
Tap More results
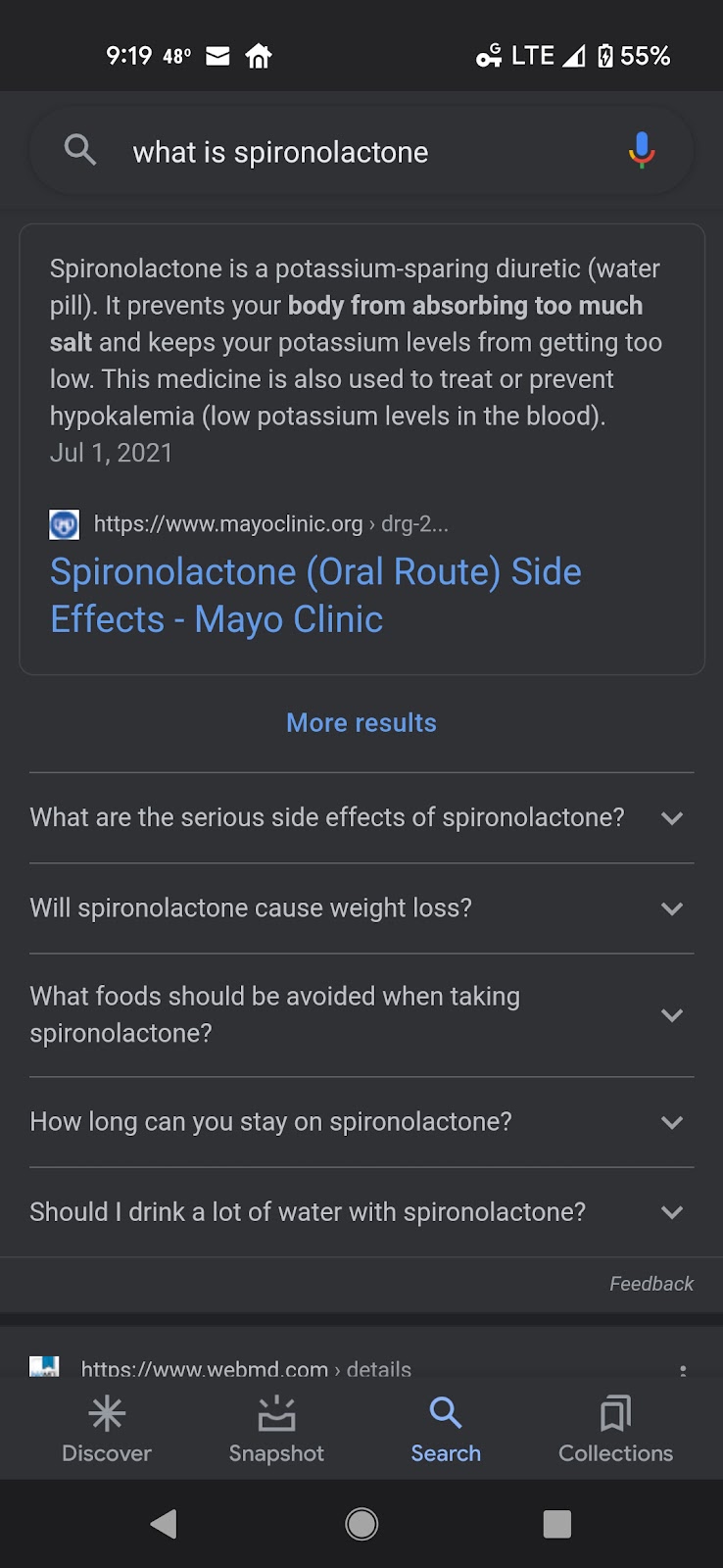[x=361, y=723]
